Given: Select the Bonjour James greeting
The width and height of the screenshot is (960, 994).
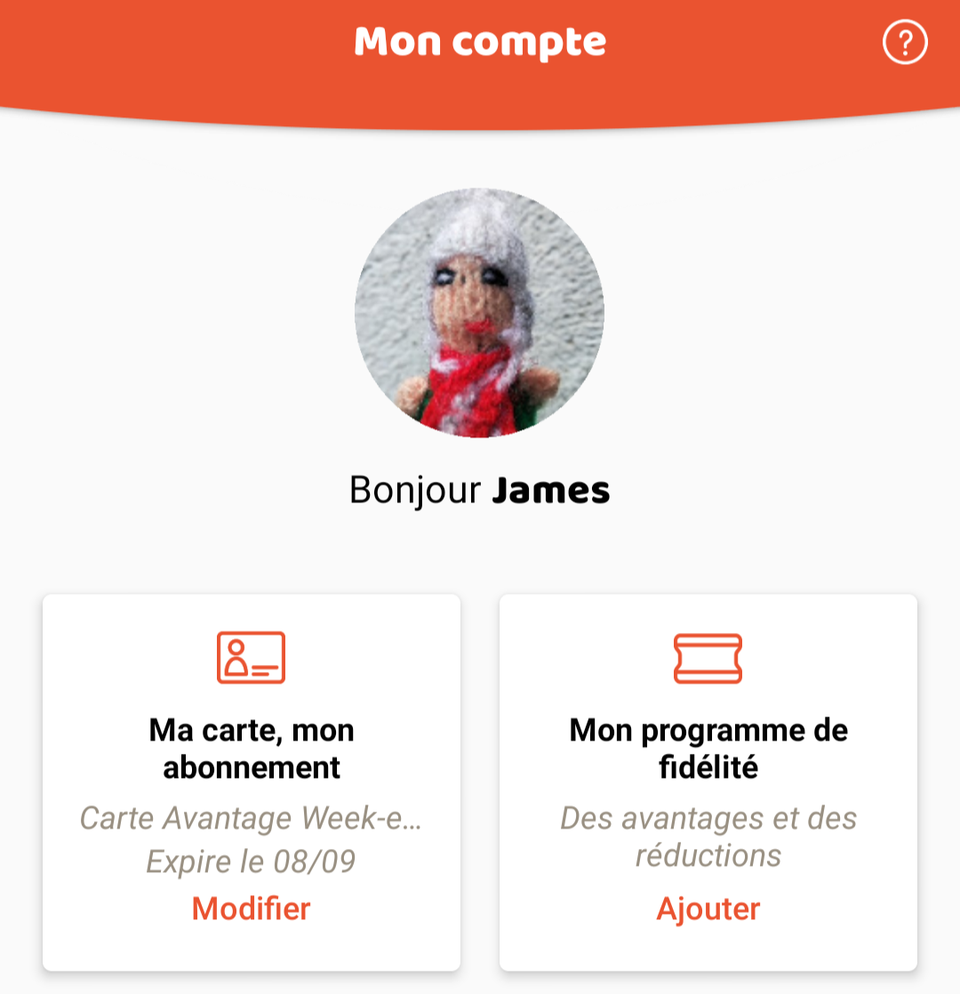Looking at the screenshot, I should (480, 490).
